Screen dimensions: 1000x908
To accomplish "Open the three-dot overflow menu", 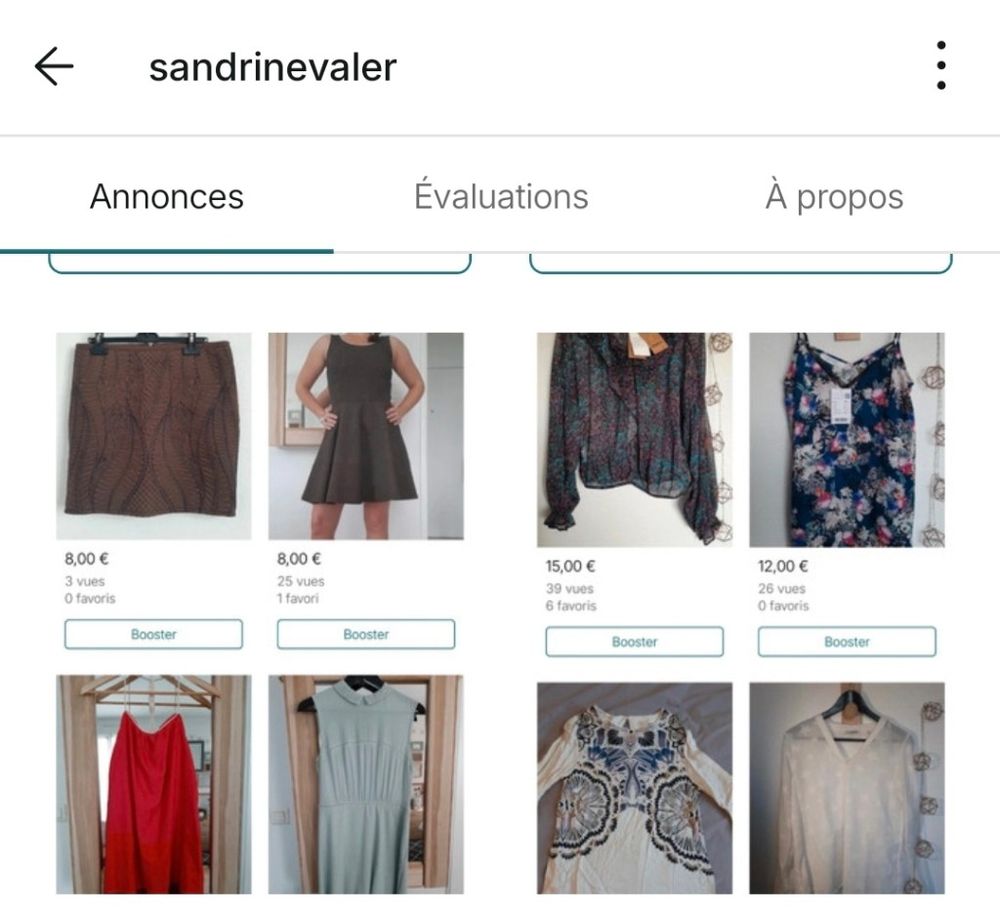I will tap(940, 67).
